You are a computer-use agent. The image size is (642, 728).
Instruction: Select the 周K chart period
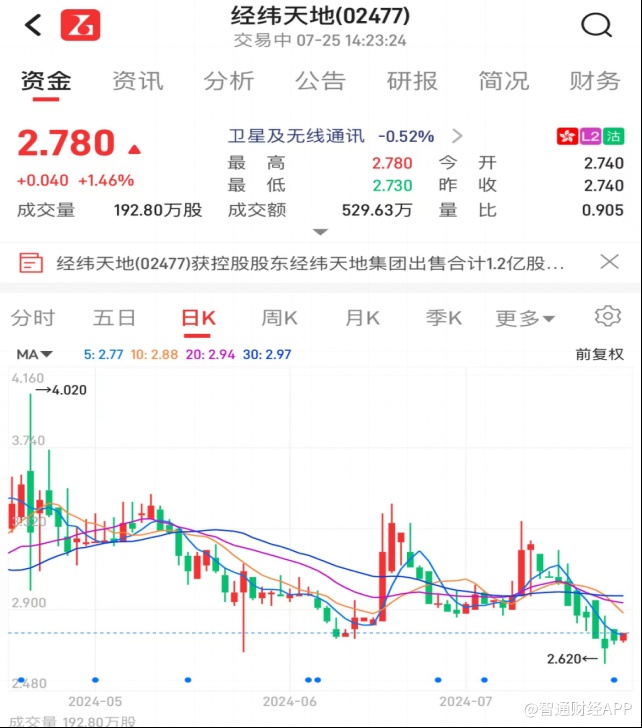(x=279, y=318)
